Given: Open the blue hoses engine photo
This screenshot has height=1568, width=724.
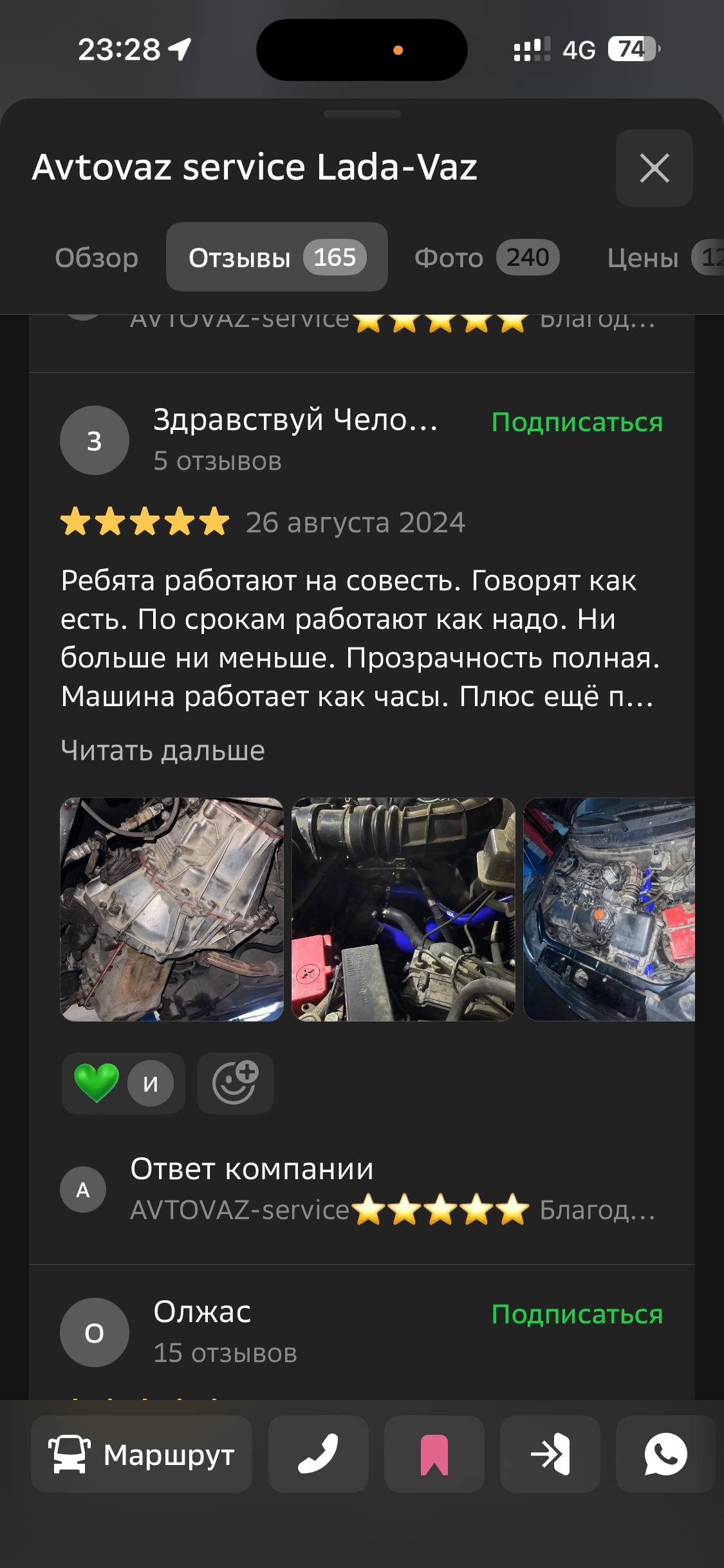Looking at the screenshot, I should [x=404, y=909].
